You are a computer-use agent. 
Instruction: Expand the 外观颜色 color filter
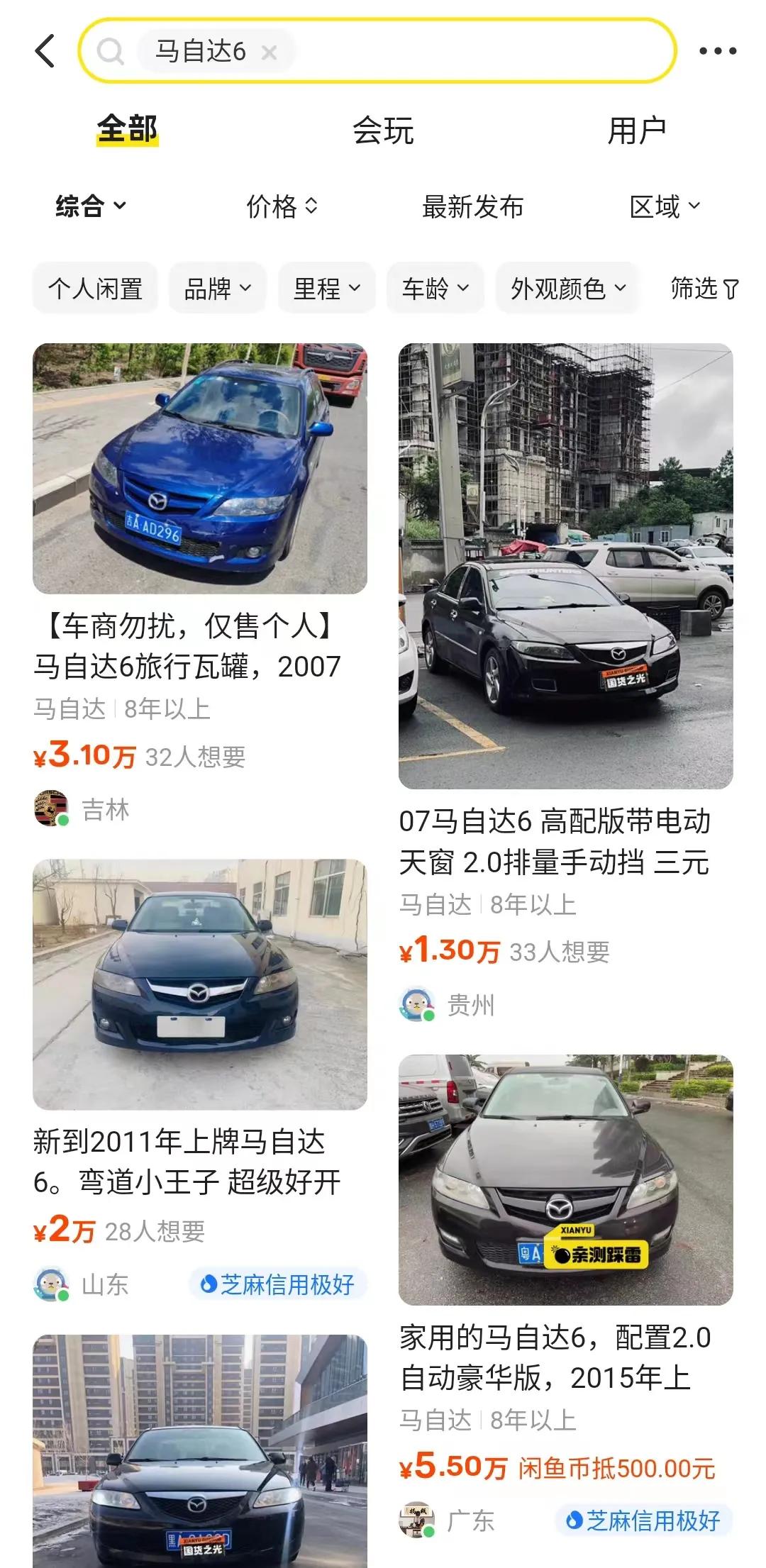(565, 287)
